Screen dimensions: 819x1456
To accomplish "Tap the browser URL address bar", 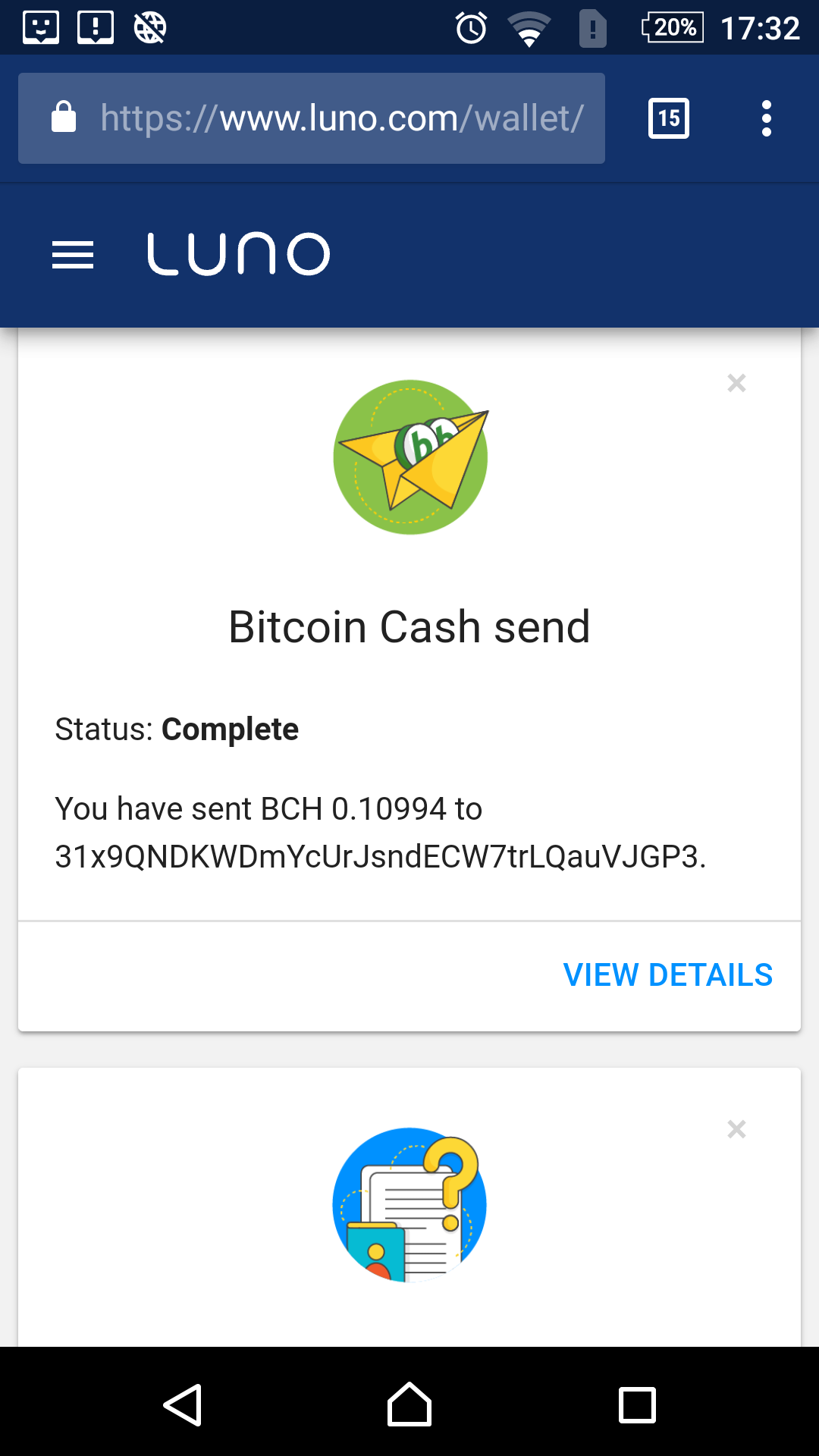I will pyautogui.click(x=312, y=118).
